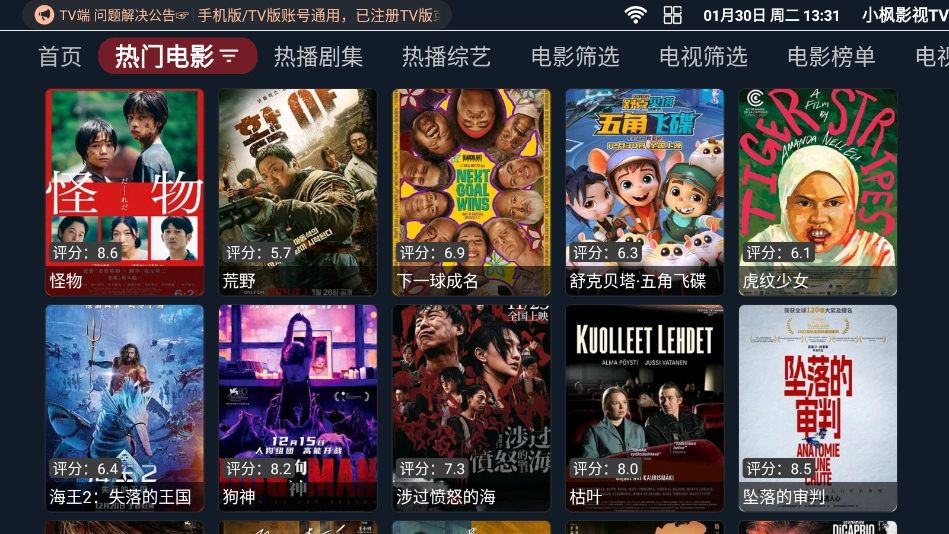Switch to the 热播剧集 tab
The height and width of the screenshot is (534, 949).
(318, 57)
